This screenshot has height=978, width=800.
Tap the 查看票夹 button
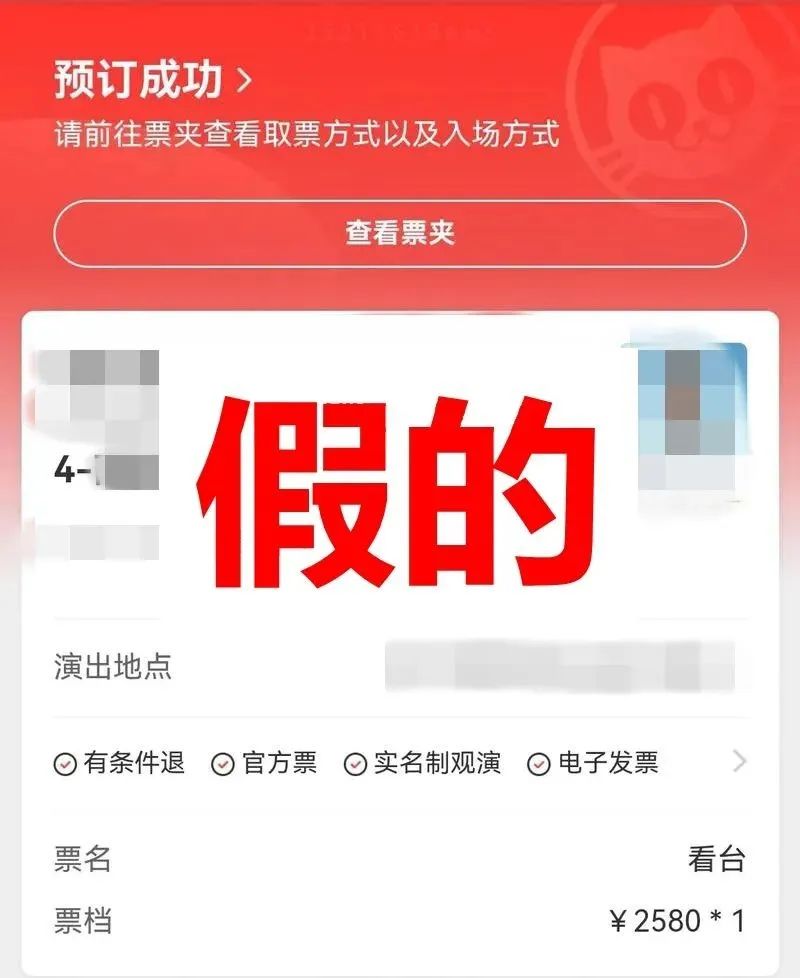[400, 234]
